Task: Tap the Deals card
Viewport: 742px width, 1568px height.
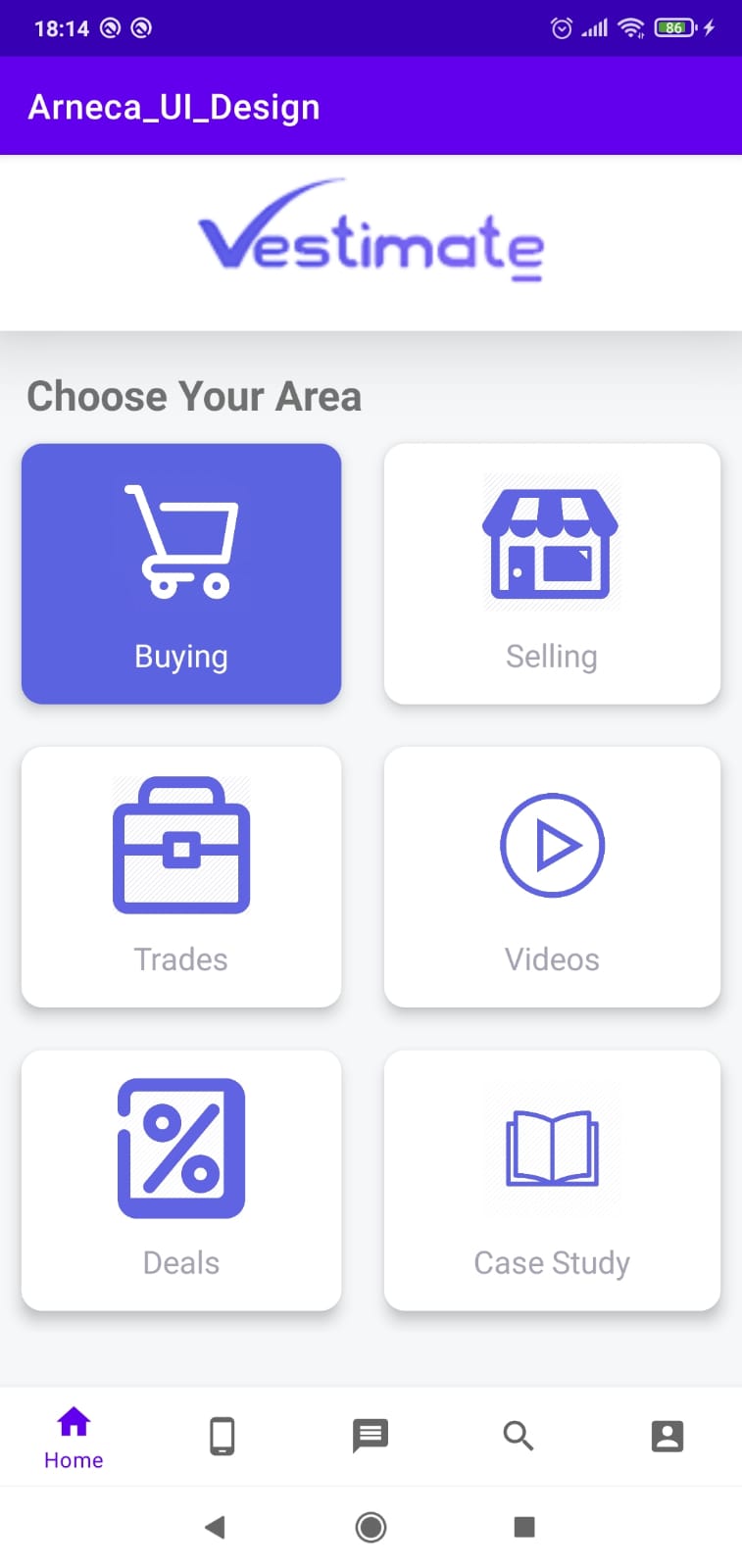Action: (x=181, y=1180)
